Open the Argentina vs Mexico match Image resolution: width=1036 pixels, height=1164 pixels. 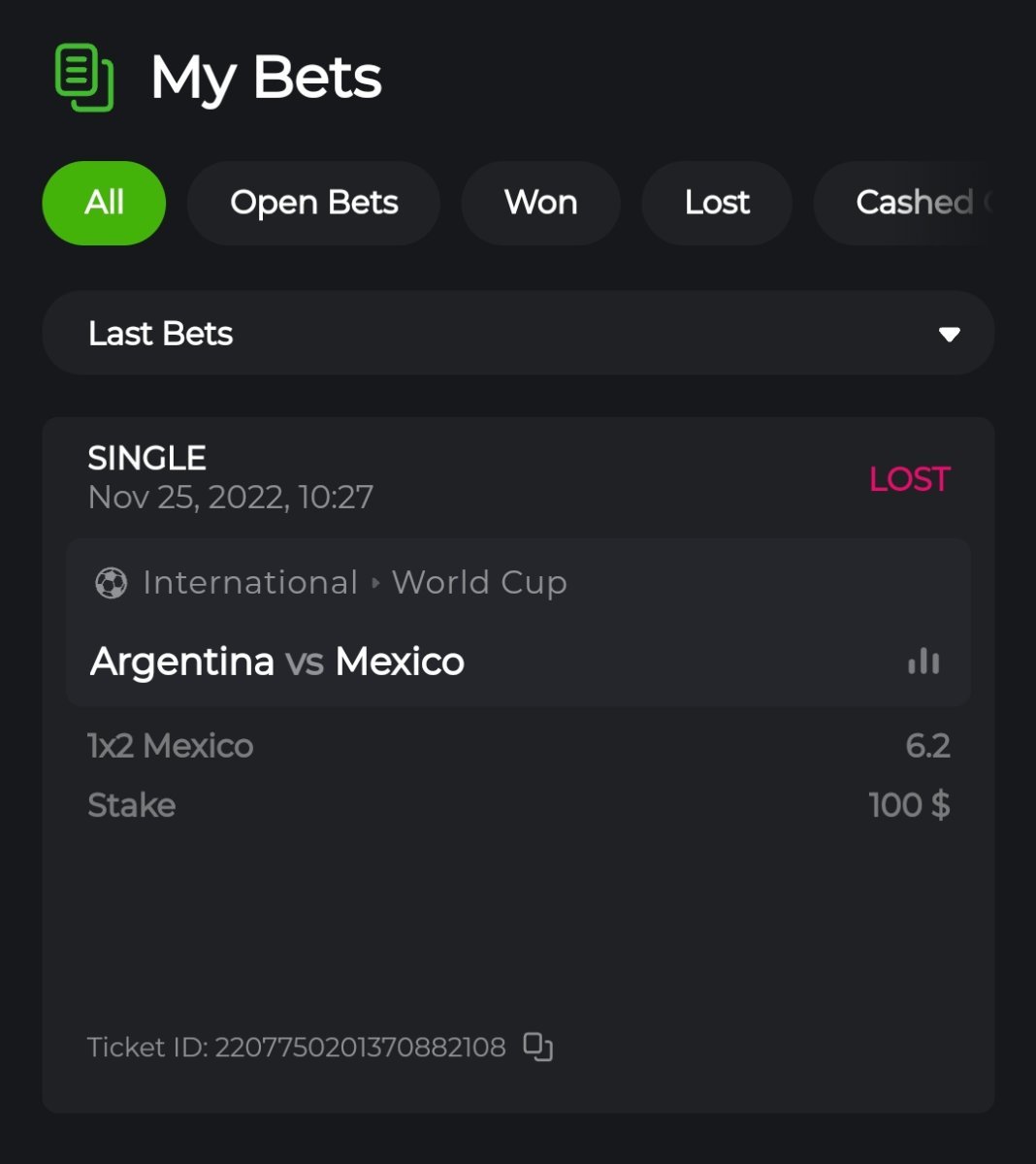[x=277, y=662]
